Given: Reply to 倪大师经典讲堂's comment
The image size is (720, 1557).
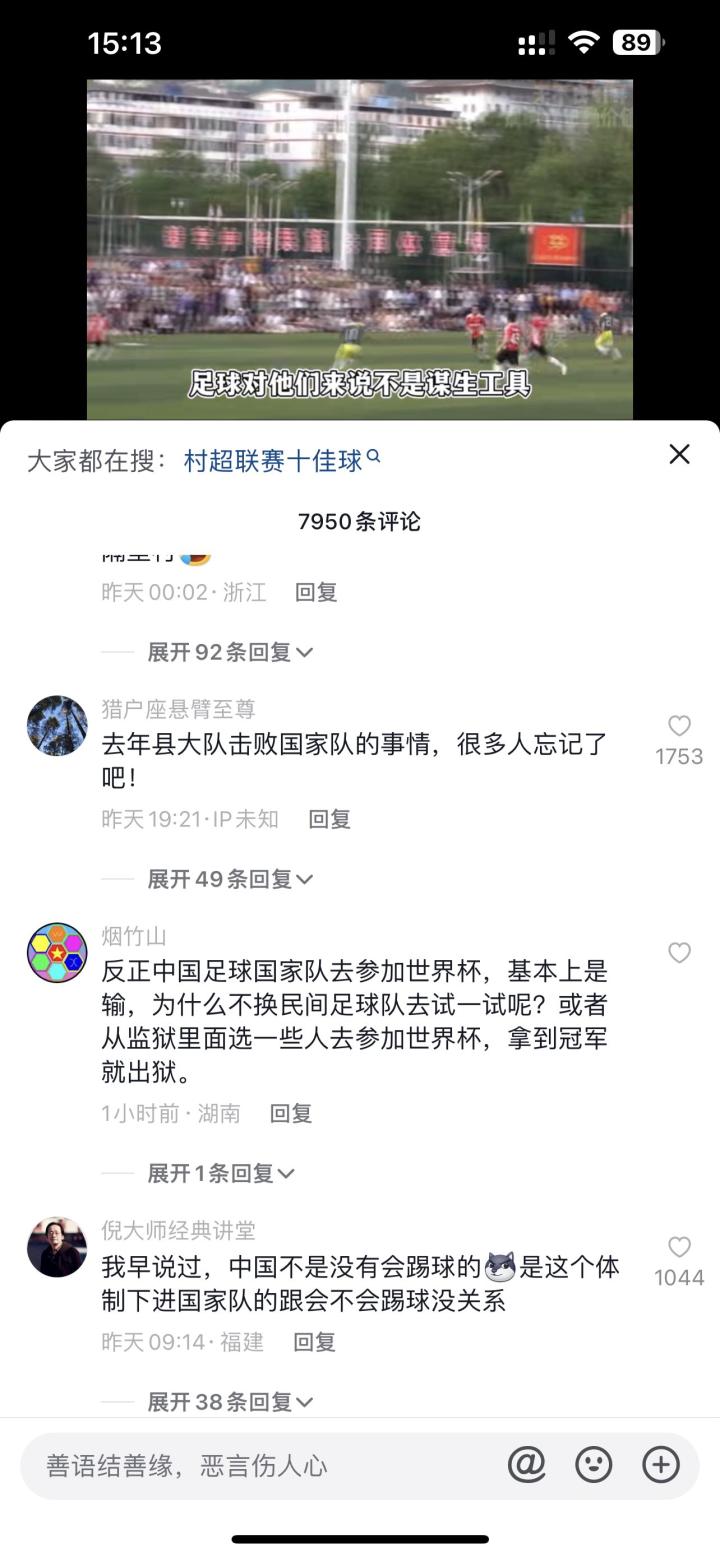Looking at the screenshot, I should [314, 1342].
